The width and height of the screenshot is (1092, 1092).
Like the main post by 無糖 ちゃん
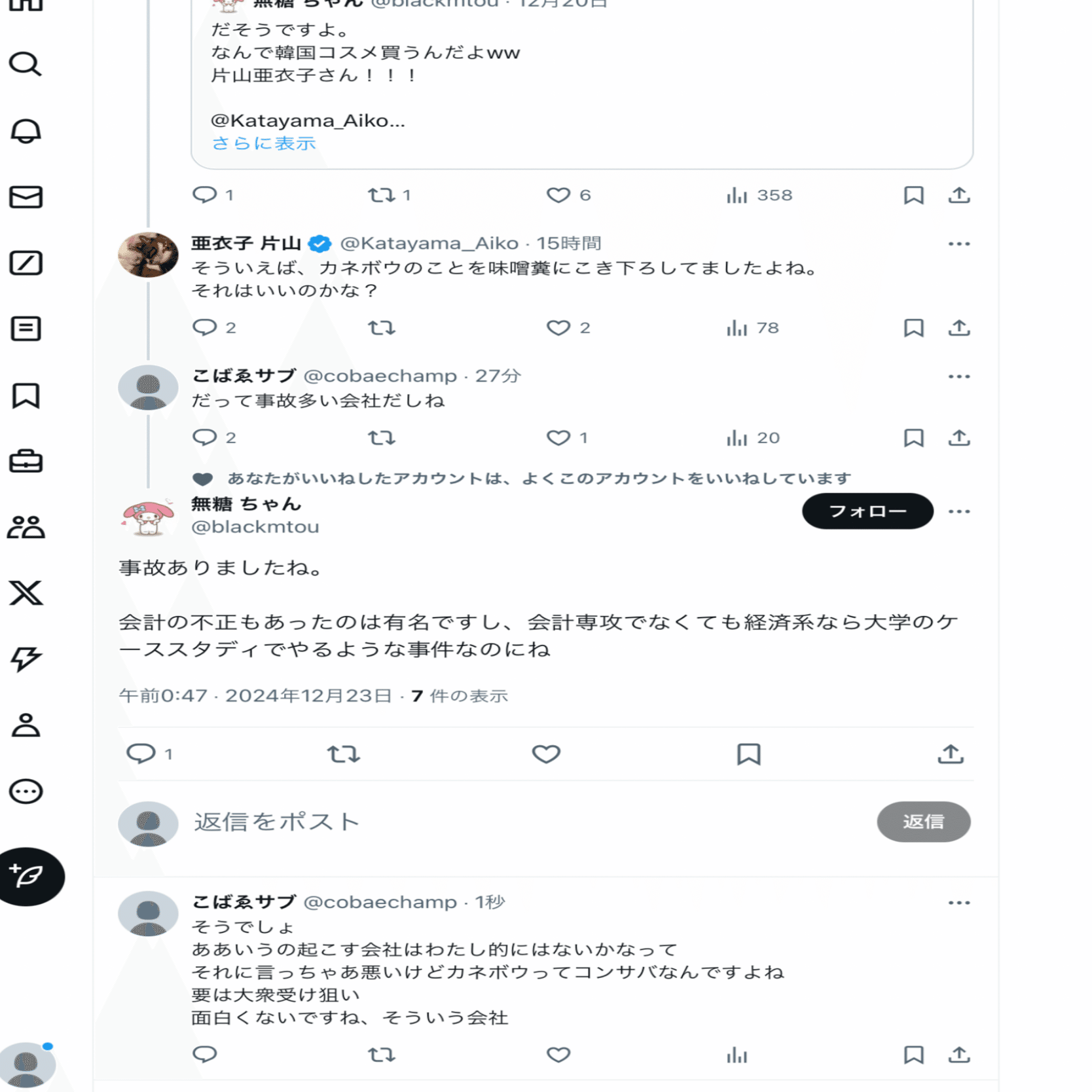[x=545, y=754]
